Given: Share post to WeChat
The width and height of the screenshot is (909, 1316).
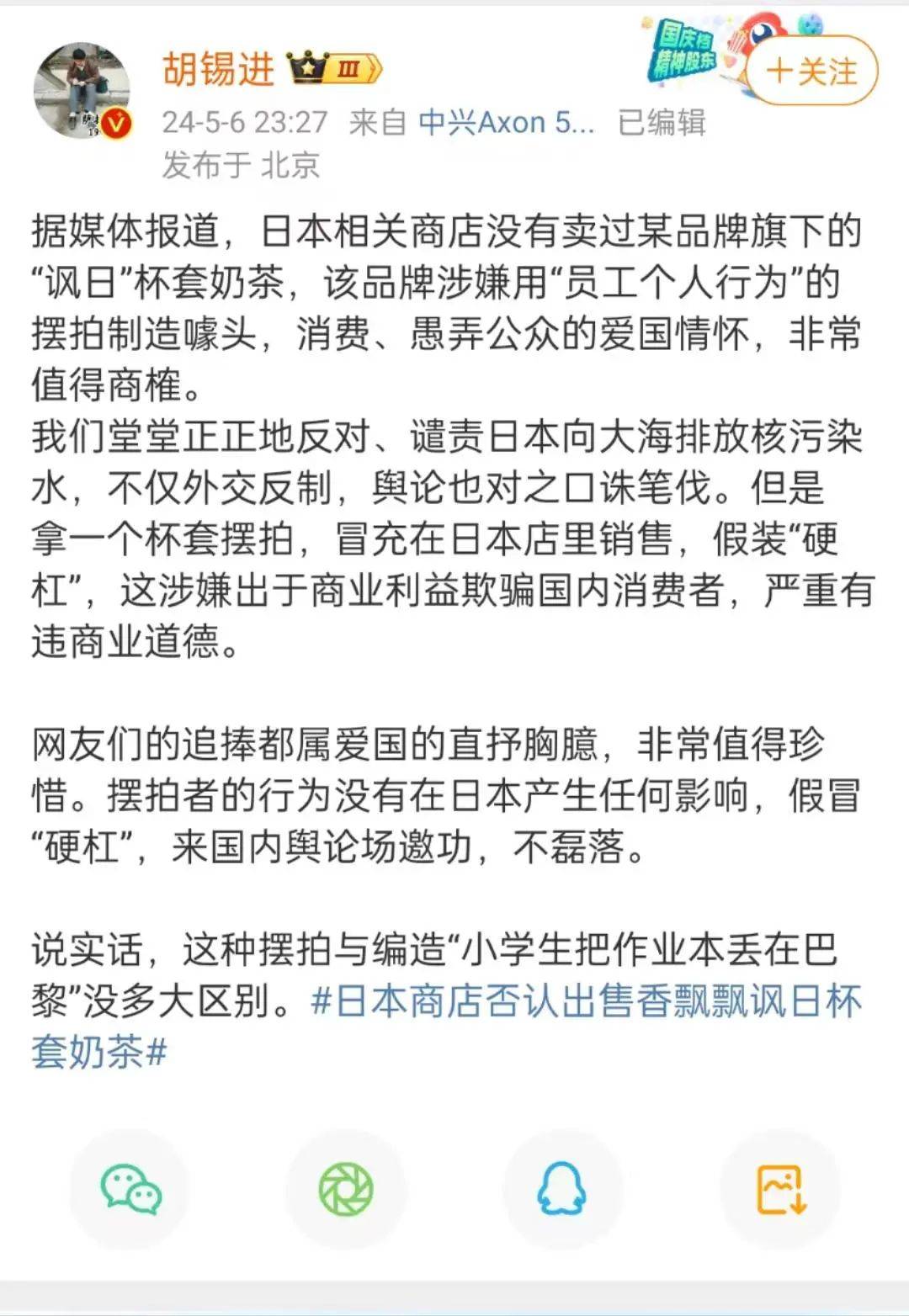Looking at the screenshot, I should click(130, 1188).
